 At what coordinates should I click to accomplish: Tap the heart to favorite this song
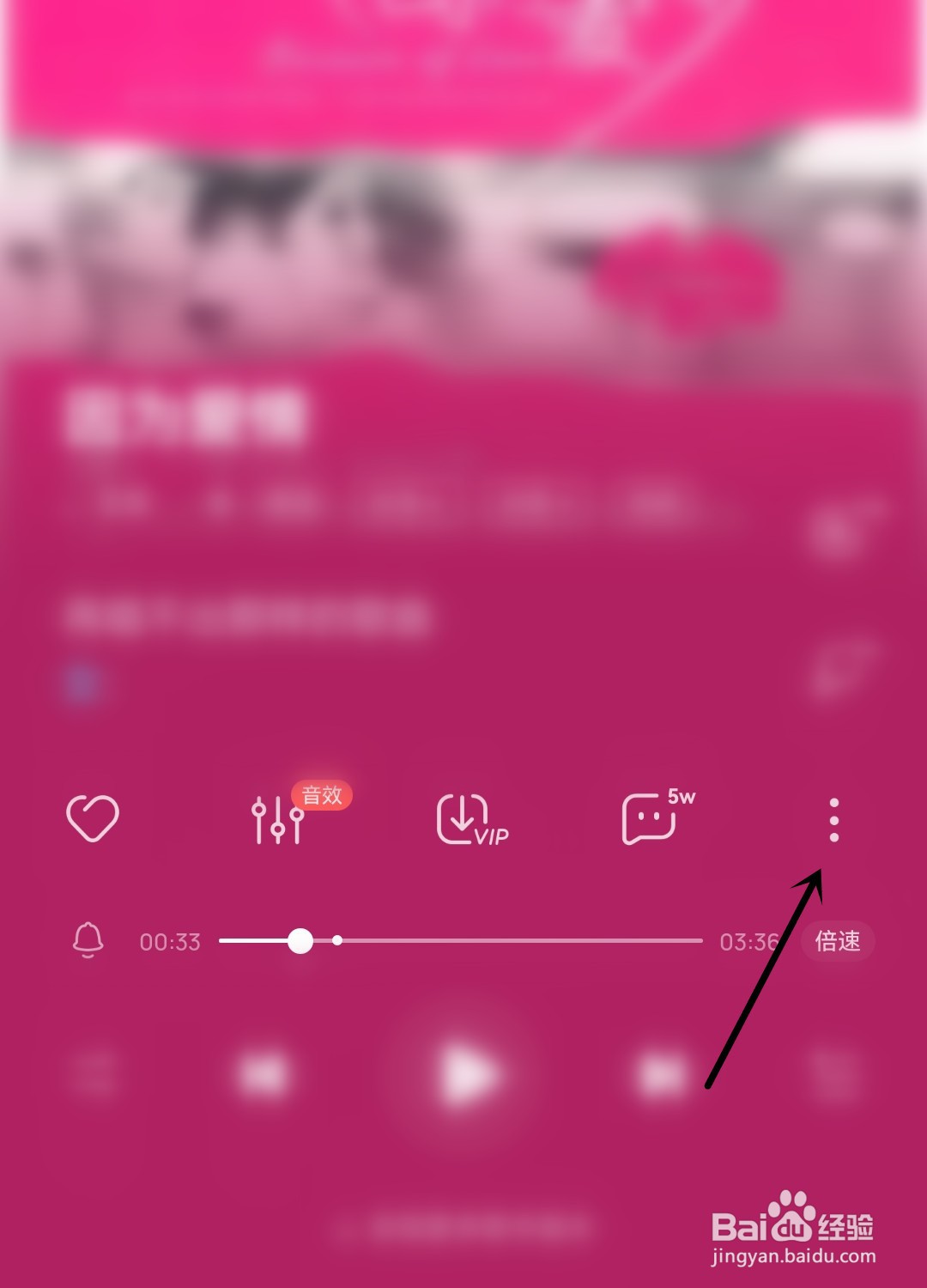[x=93, y=820]
